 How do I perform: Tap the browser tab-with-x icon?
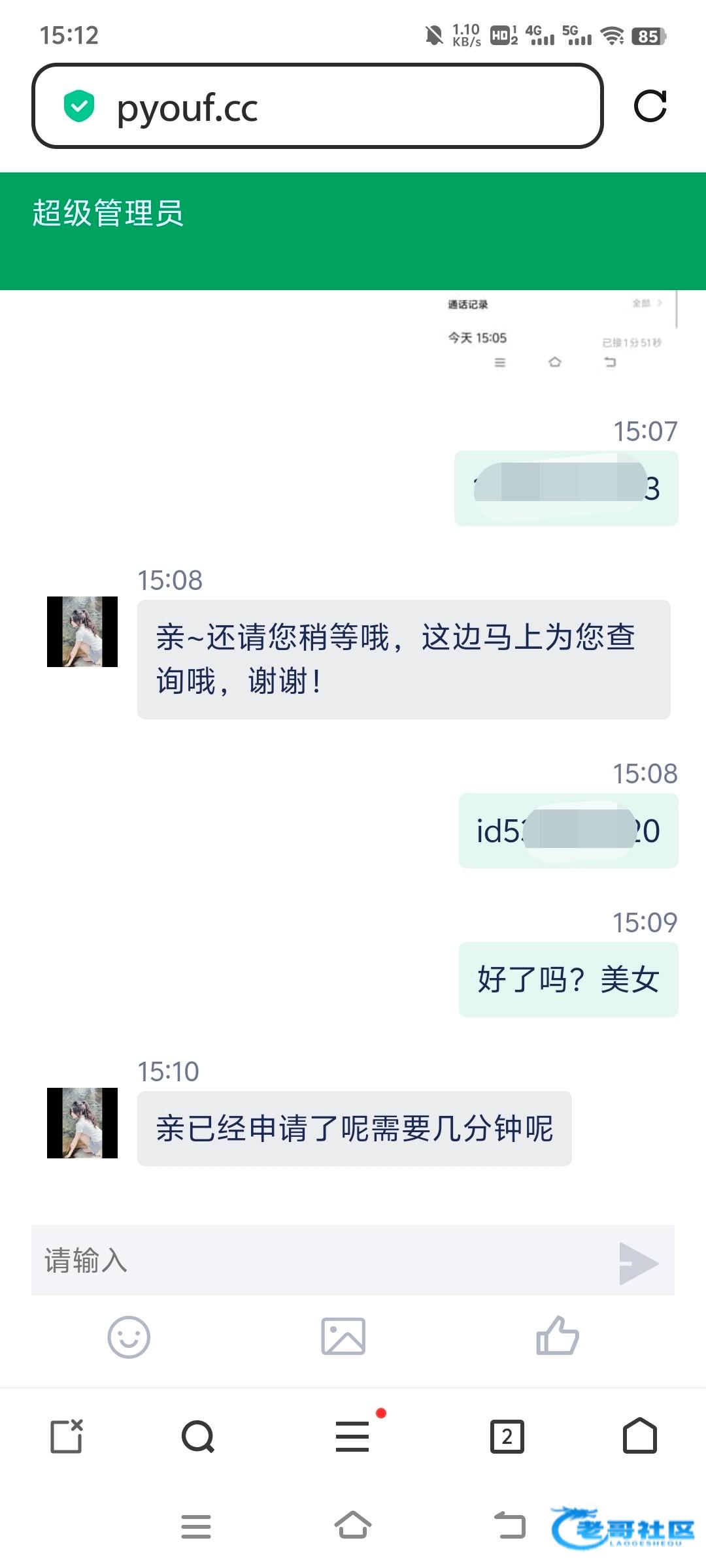[67, 1435]
